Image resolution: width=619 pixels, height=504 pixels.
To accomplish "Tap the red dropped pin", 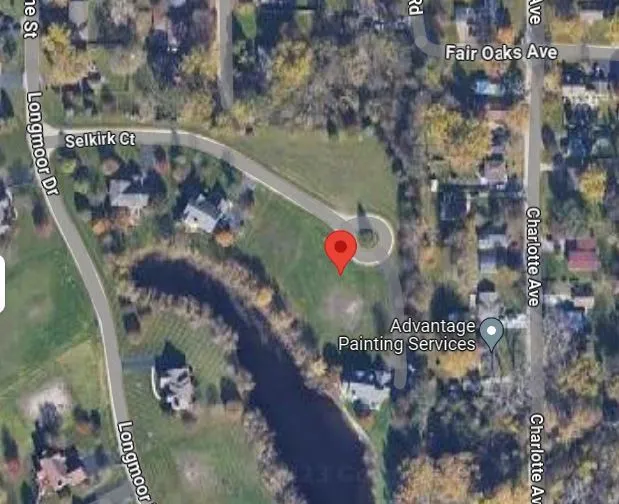I will pos(341,249).
